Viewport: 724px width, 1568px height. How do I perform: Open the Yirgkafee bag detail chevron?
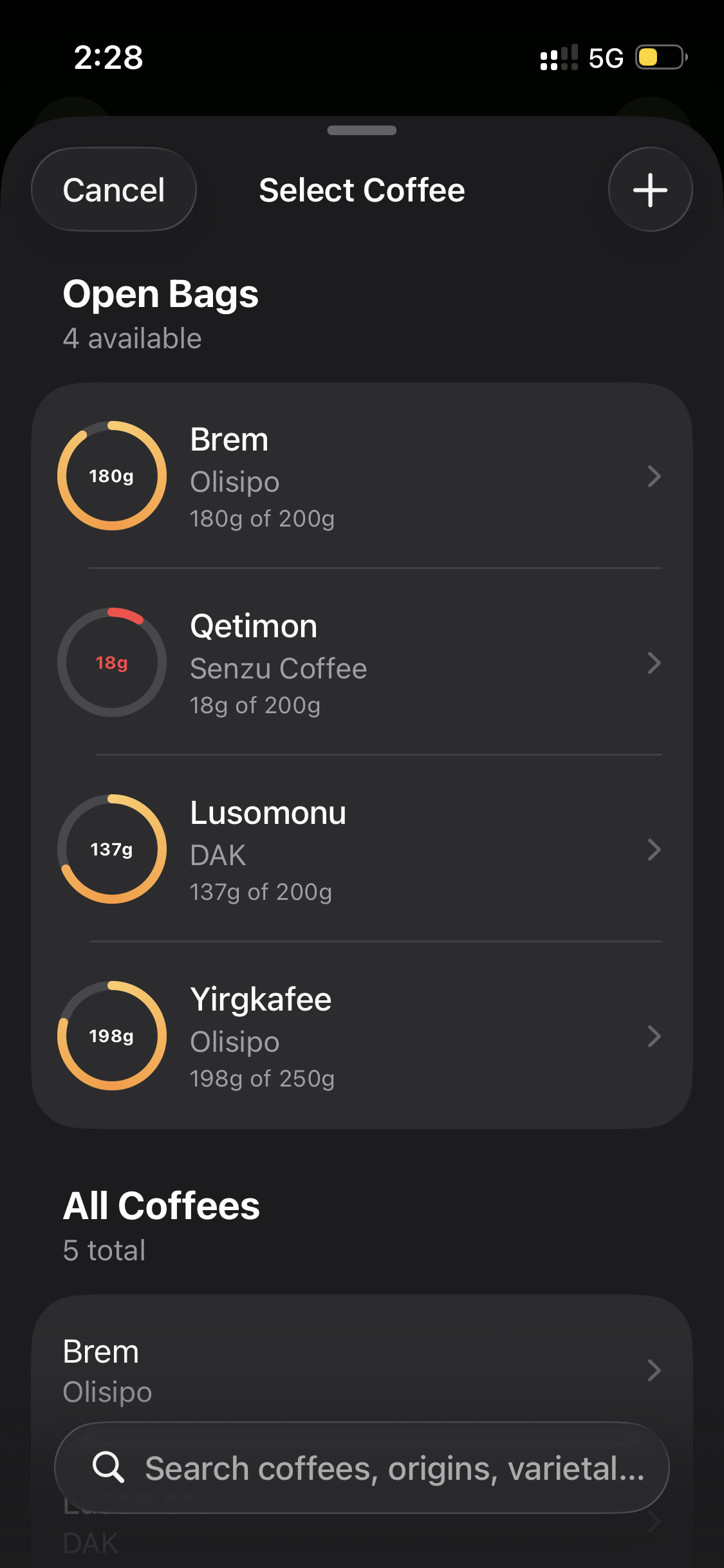tap(655, 1036)
